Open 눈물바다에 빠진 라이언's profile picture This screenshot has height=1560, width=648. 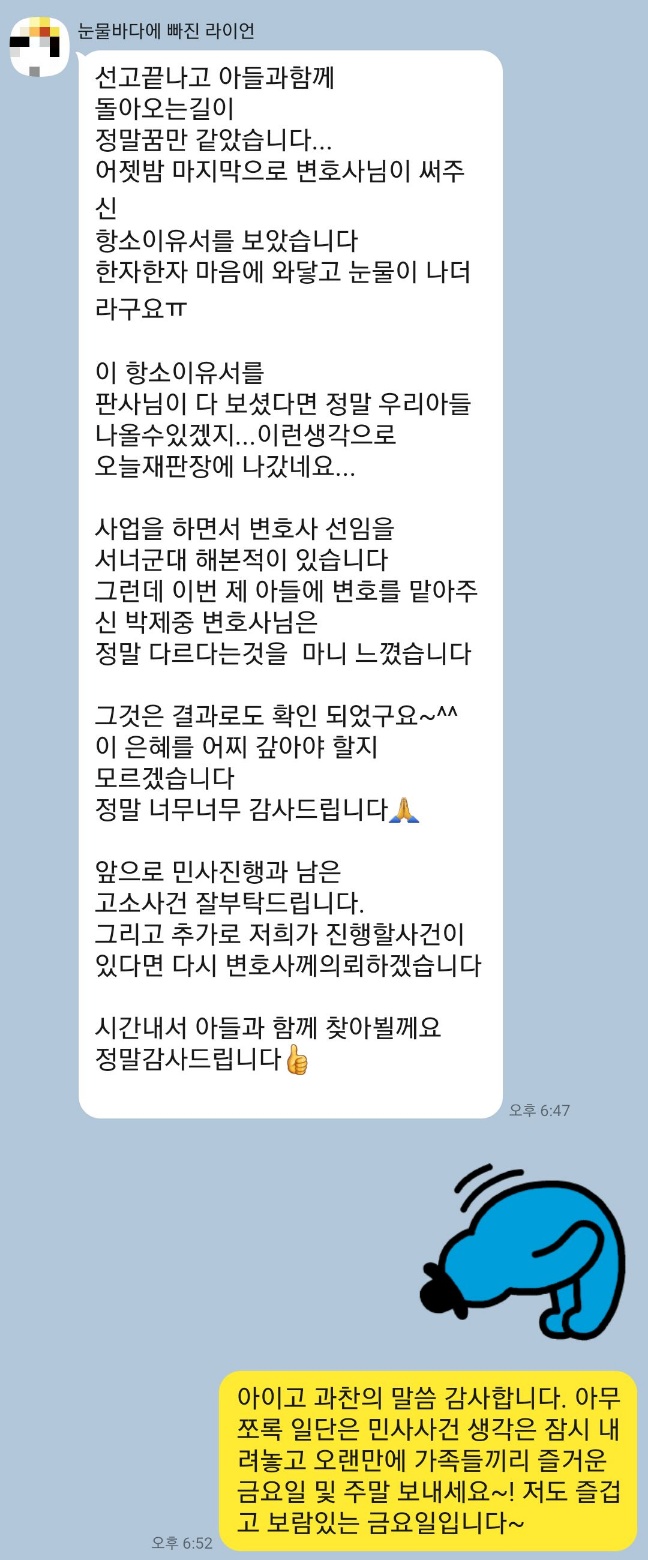coord(38,47)
